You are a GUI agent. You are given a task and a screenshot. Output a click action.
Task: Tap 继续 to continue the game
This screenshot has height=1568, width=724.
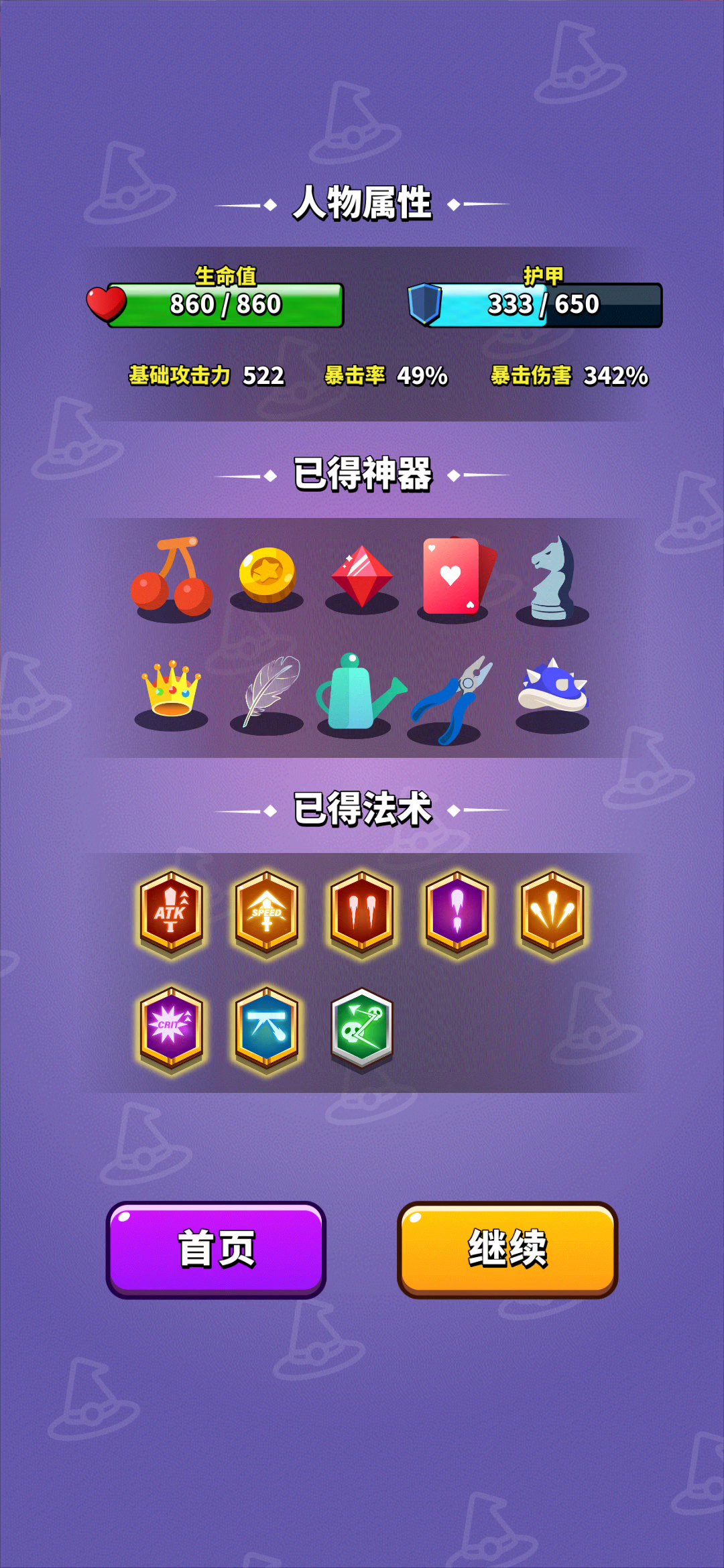507,1249
